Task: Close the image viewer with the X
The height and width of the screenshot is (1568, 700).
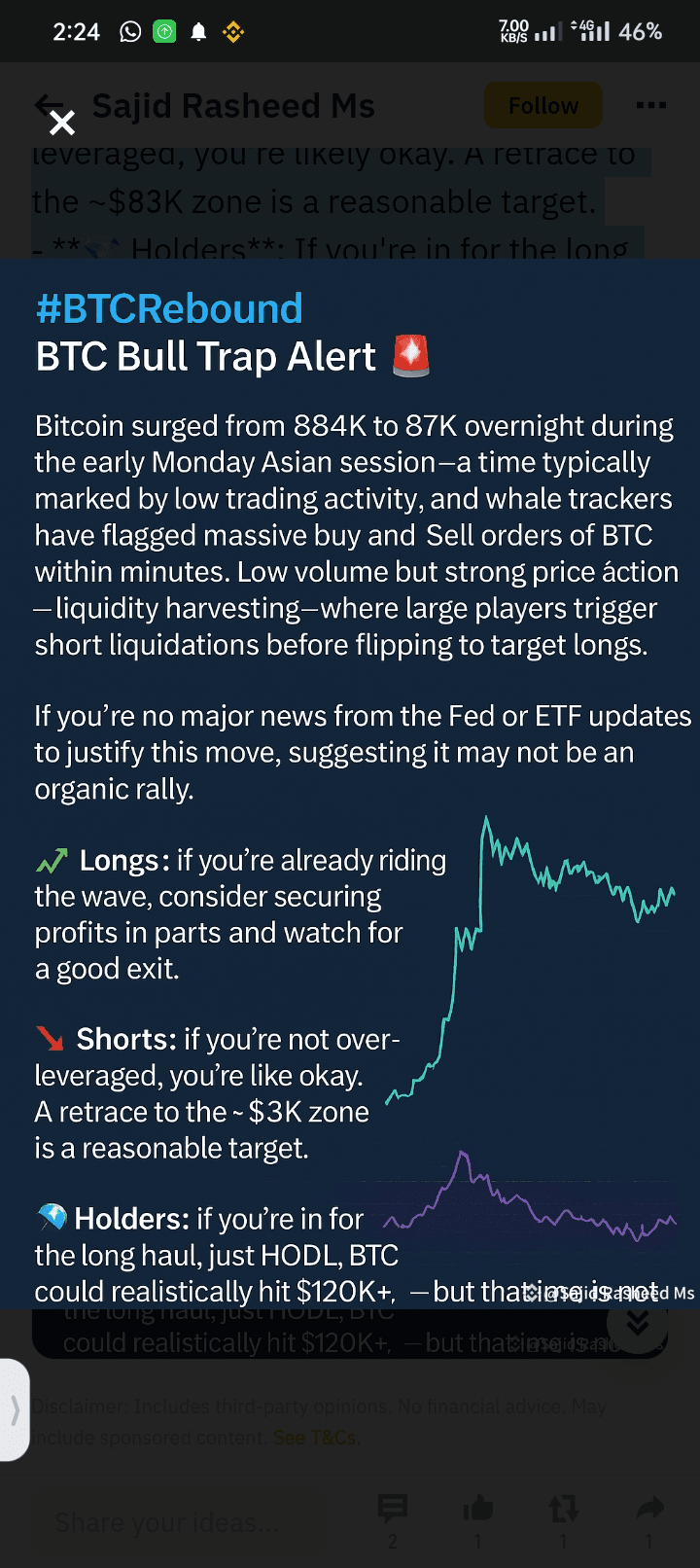Action: pyautogui.click(x=61, y=123)
